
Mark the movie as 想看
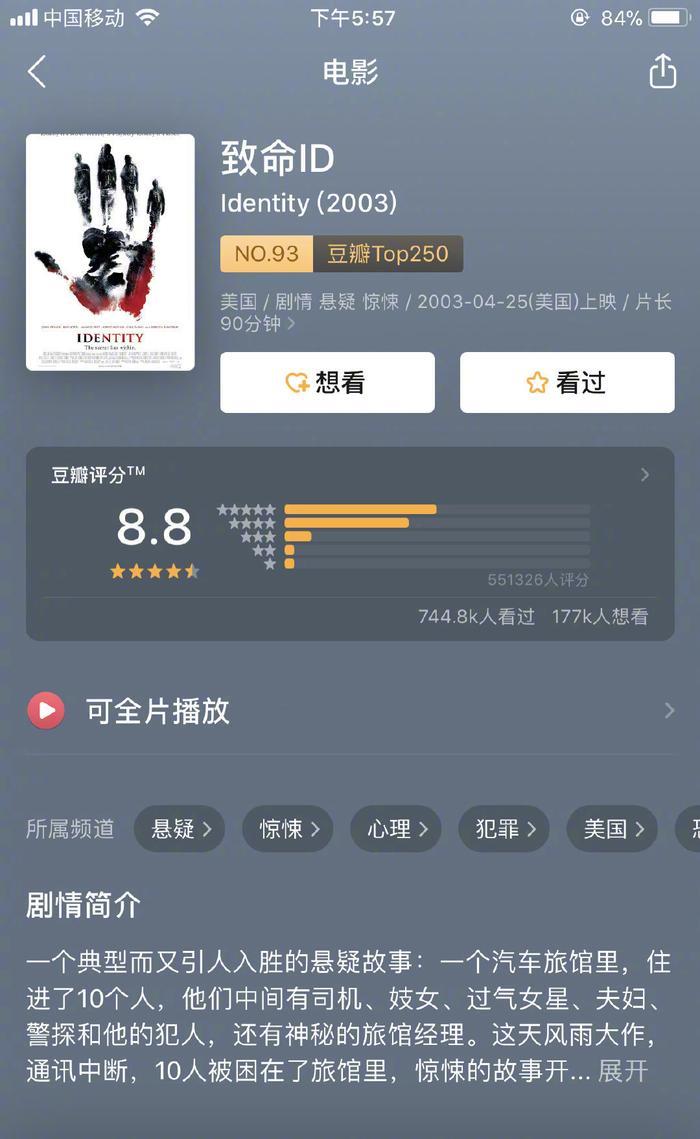point(327,382)
